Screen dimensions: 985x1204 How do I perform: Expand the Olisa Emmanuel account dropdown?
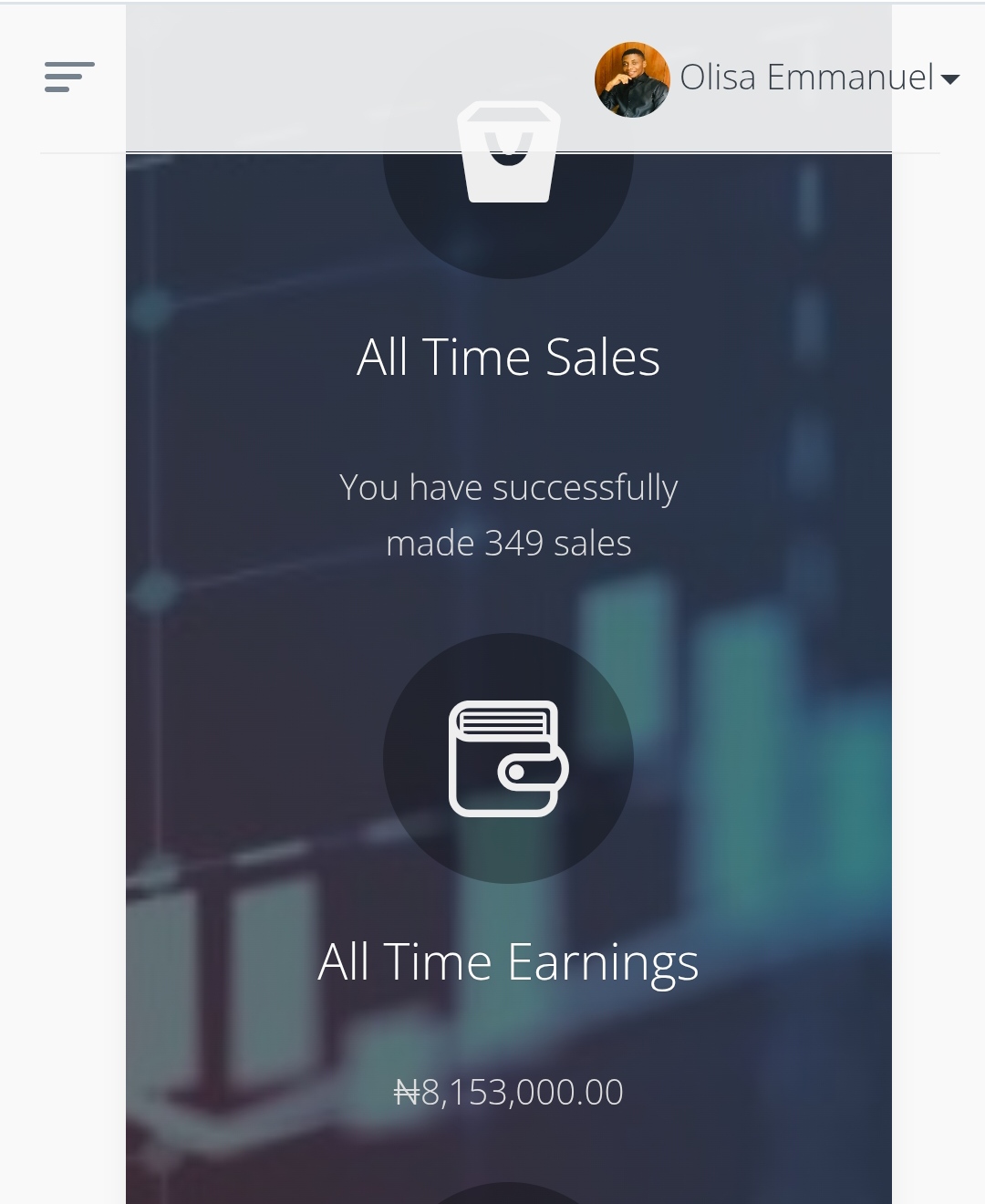coord(949,79)
